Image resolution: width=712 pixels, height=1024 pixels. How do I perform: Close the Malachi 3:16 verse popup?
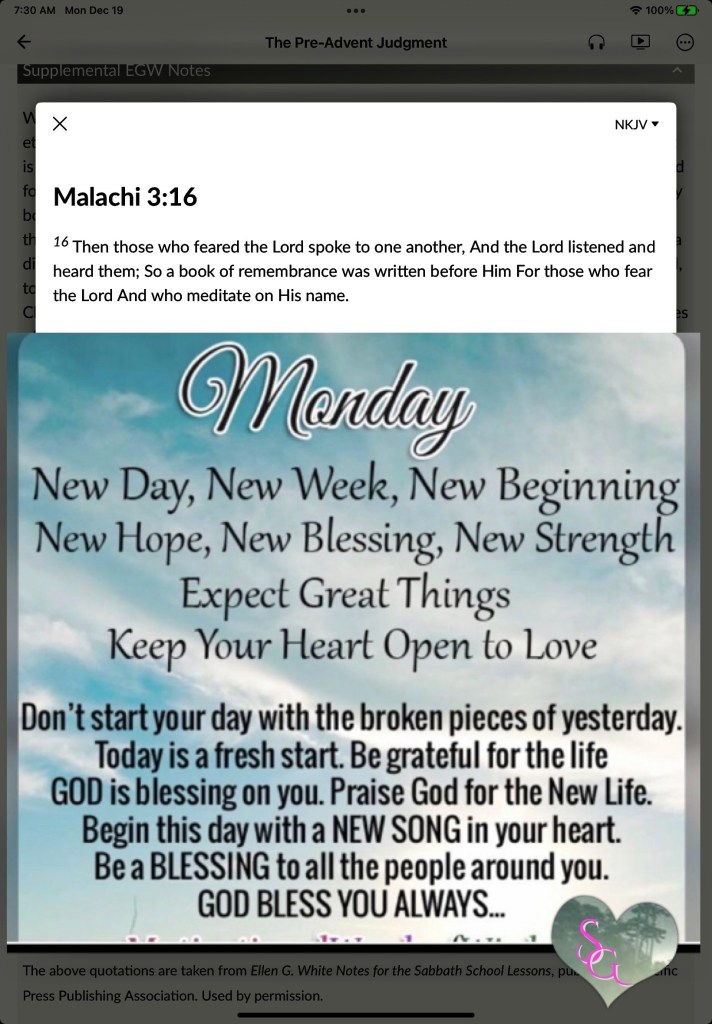(x=59, y=123)
